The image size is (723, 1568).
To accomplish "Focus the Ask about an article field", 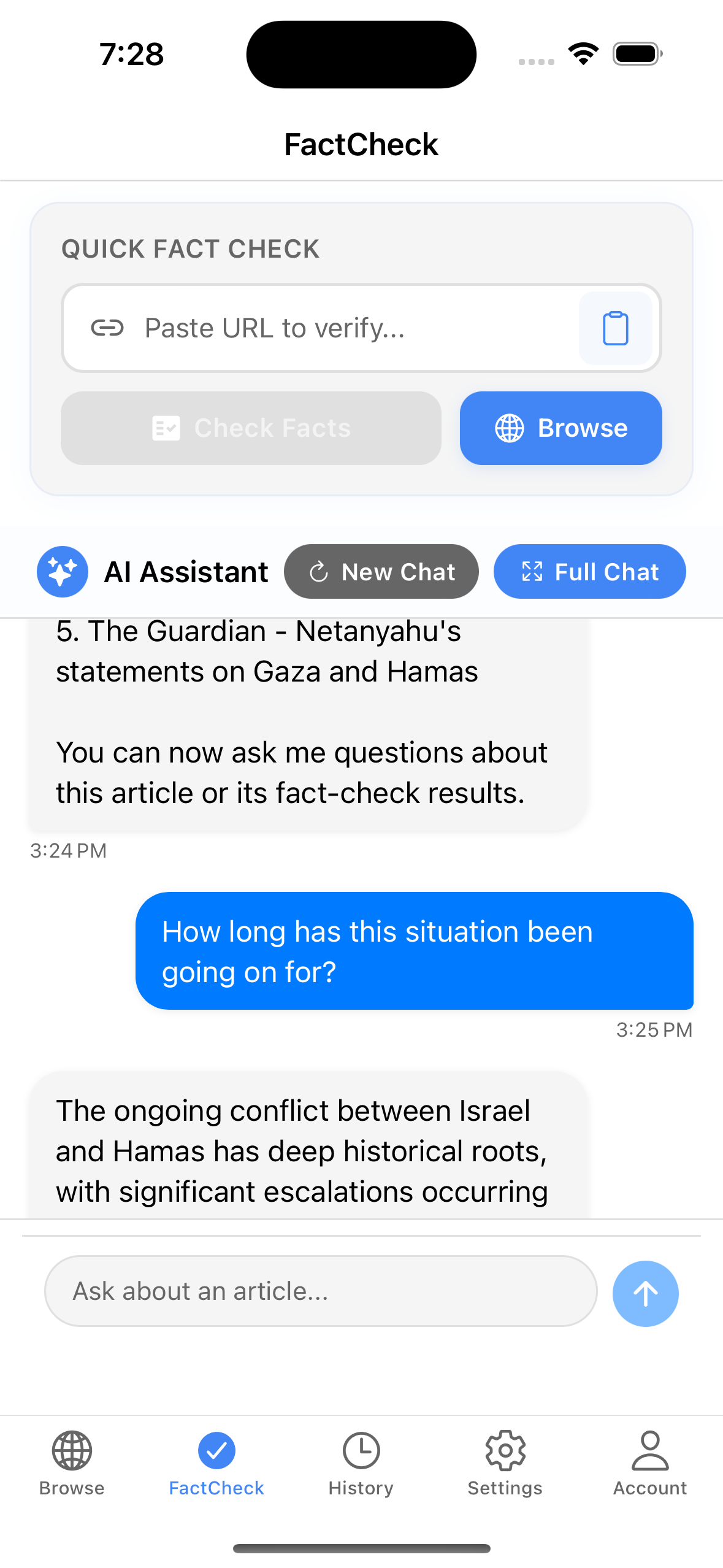I will coord(320,1291).
